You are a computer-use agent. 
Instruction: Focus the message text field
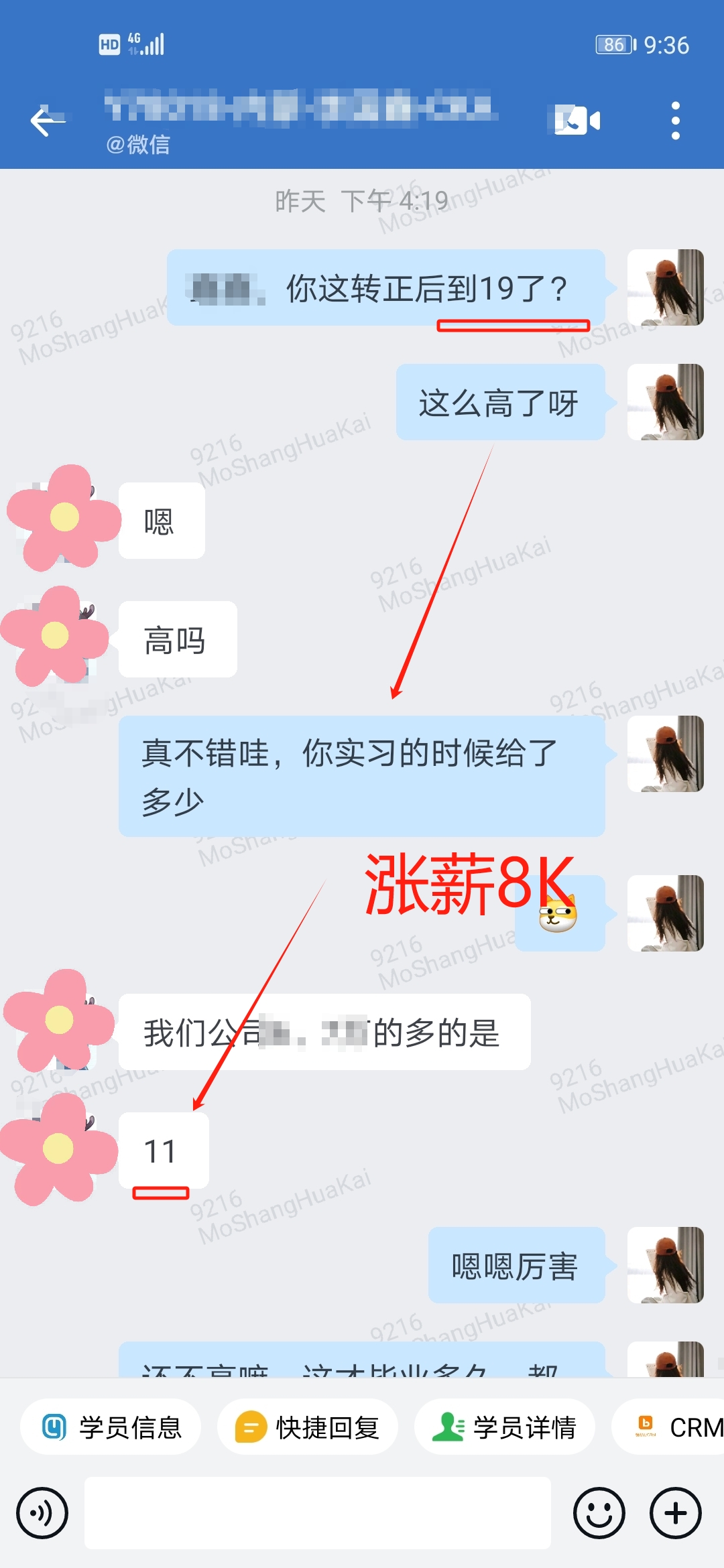[318, 1513]
